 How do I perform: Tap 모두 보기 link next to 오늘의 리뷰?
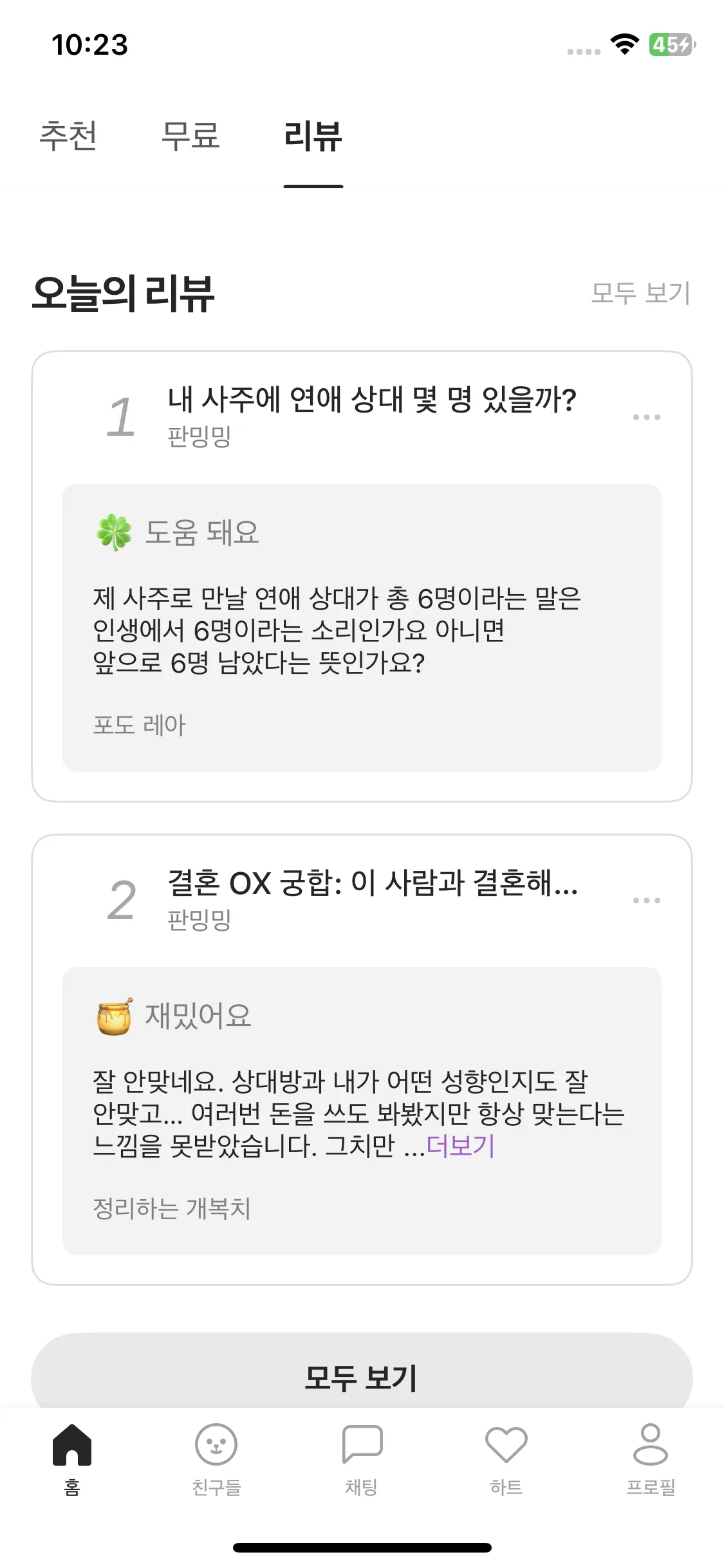pyautogui.click(x=640, y=294)
